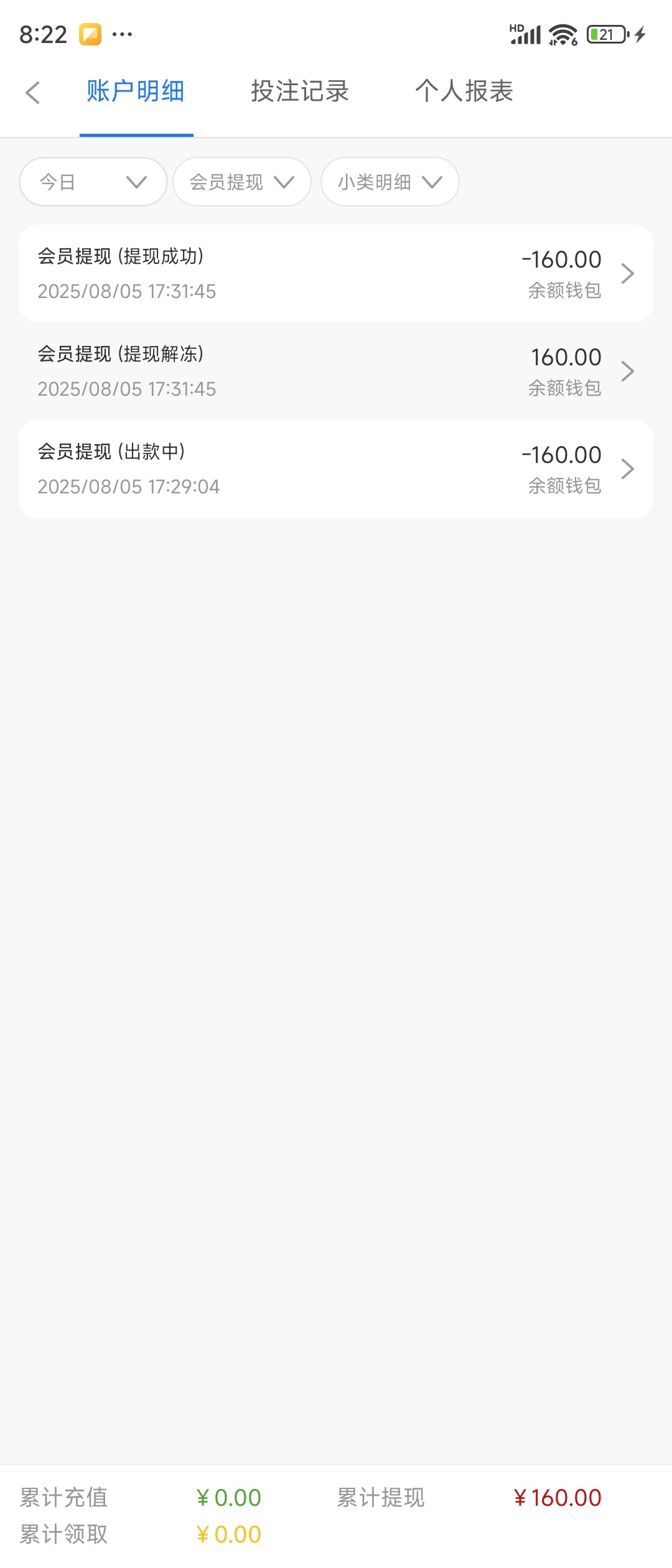Switch to the 投注记录 tab

299,91
